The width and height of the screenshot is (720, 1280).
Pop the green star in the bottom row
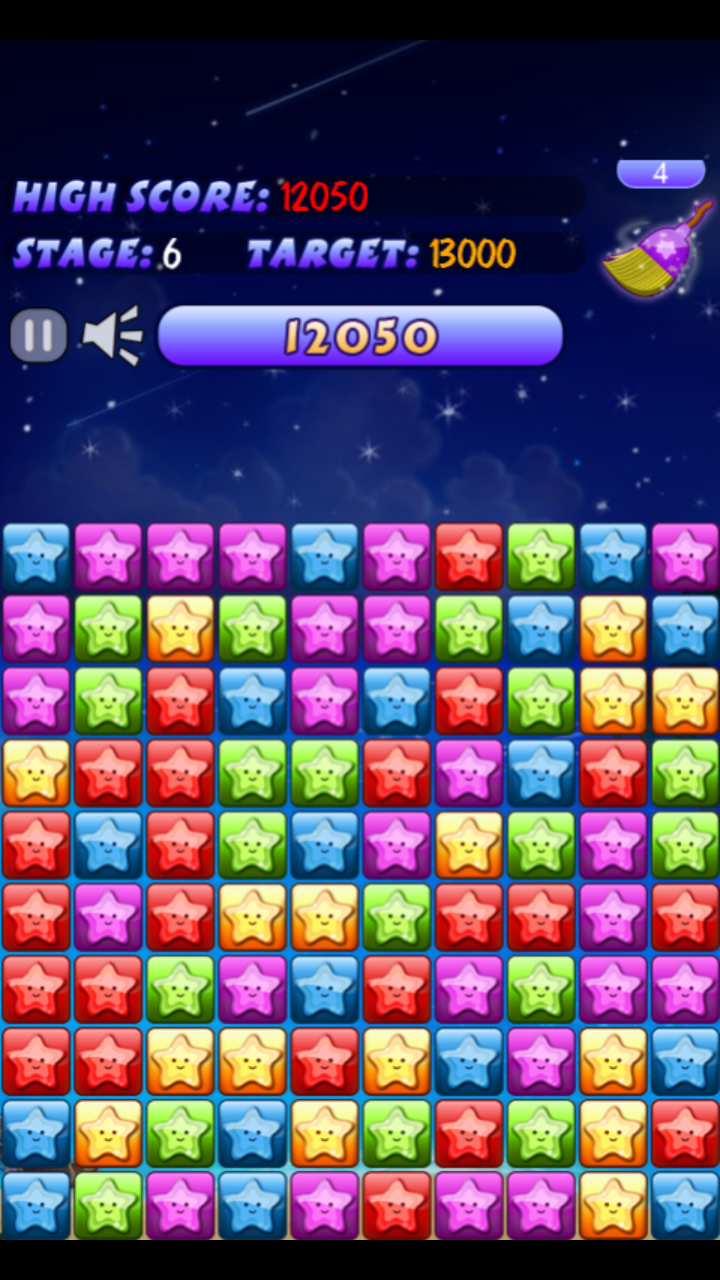tap(108, 1204)
